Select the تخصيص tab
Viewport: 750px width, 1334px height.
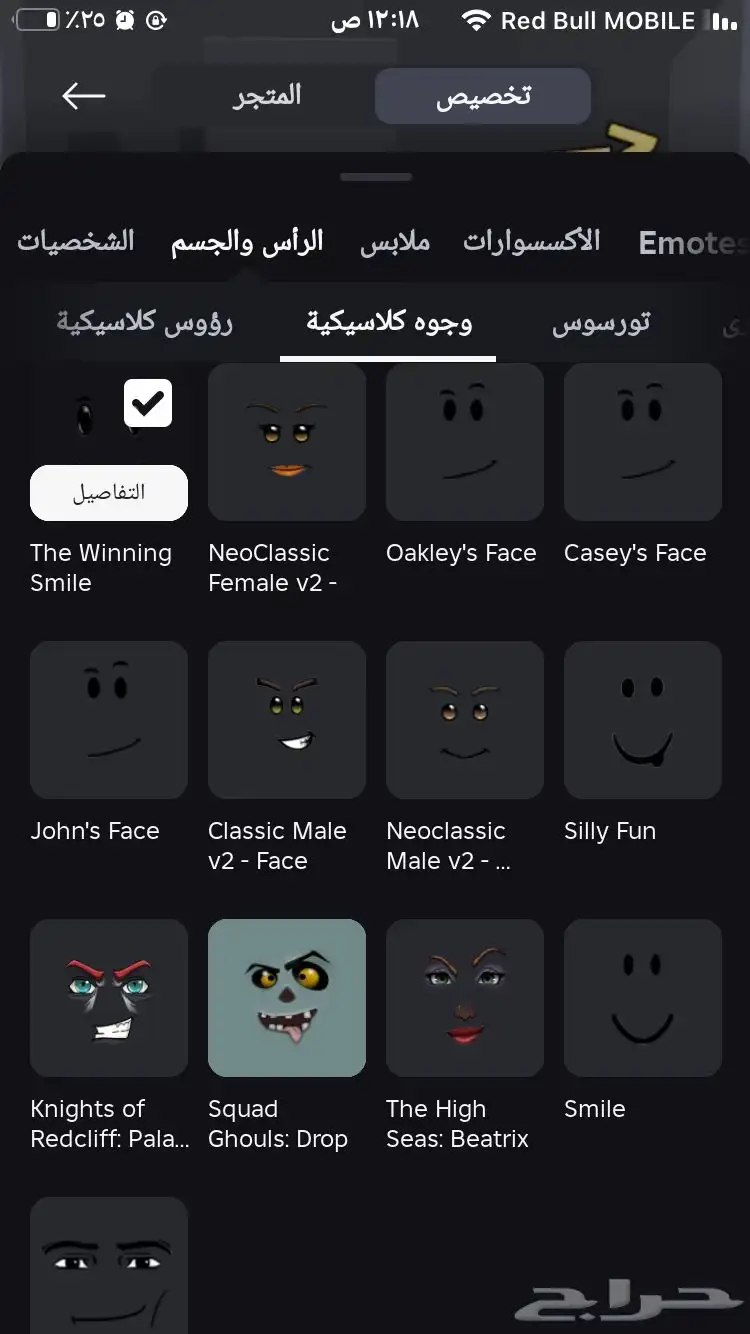483,96
